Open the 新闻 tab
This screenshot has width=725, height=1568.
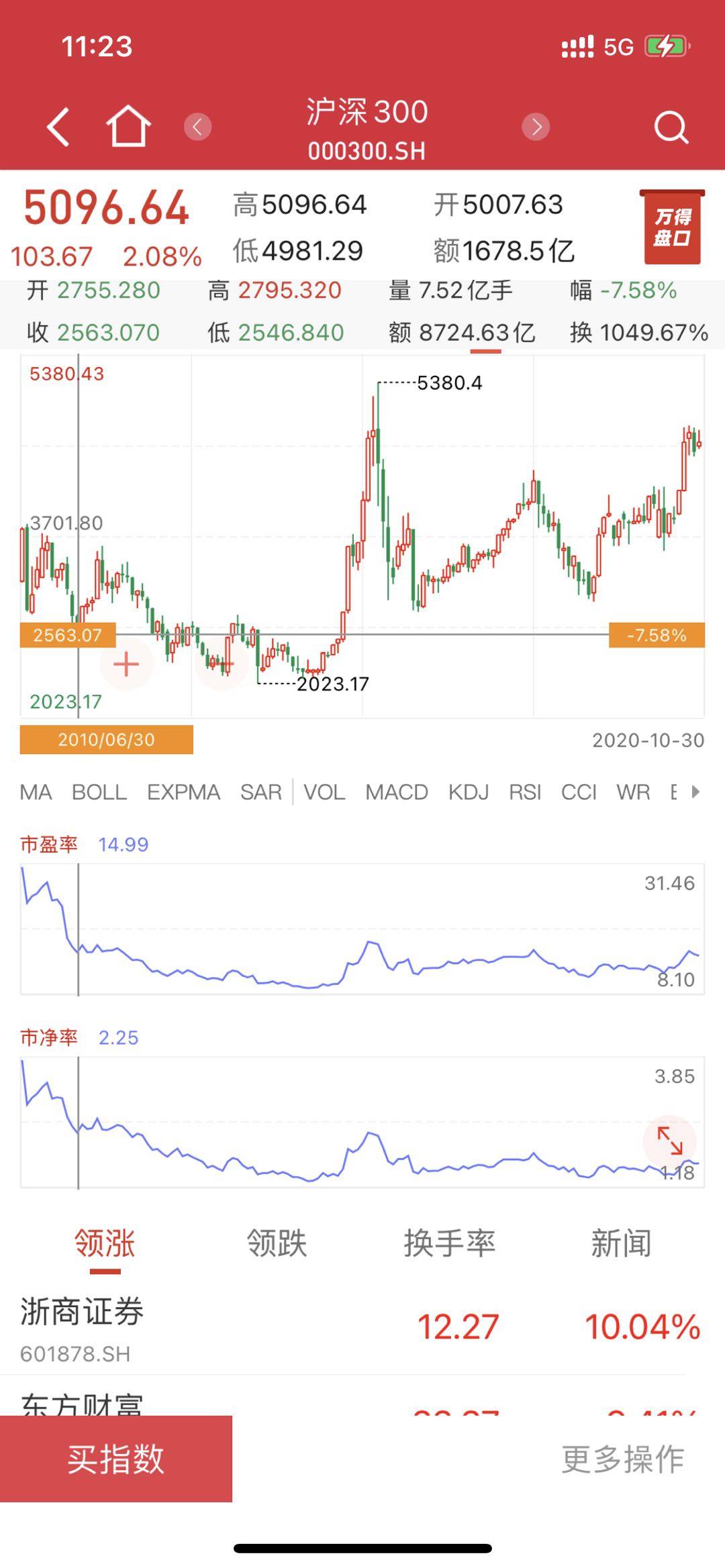(621, 1244)
